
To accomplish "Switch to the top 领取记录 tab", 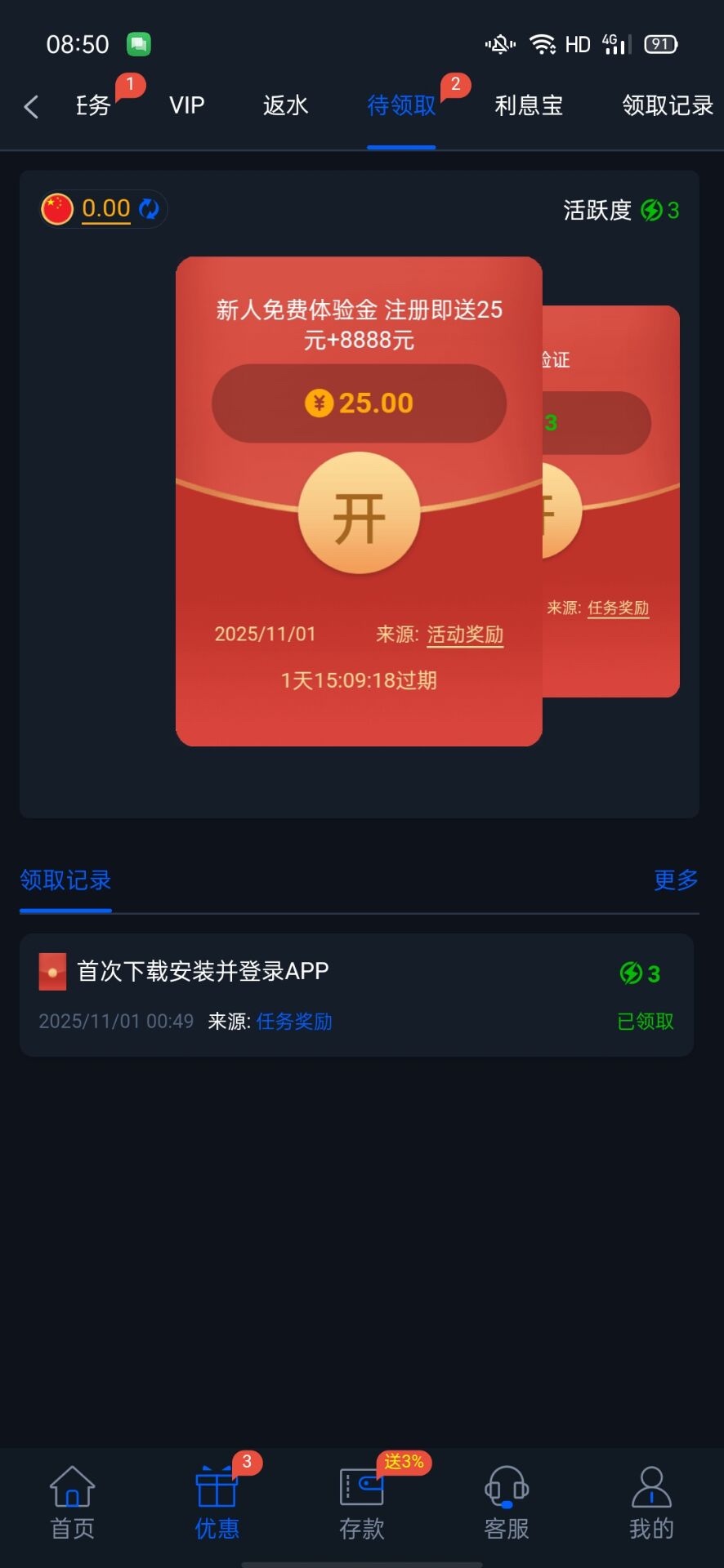I will [x=667, y=105].
